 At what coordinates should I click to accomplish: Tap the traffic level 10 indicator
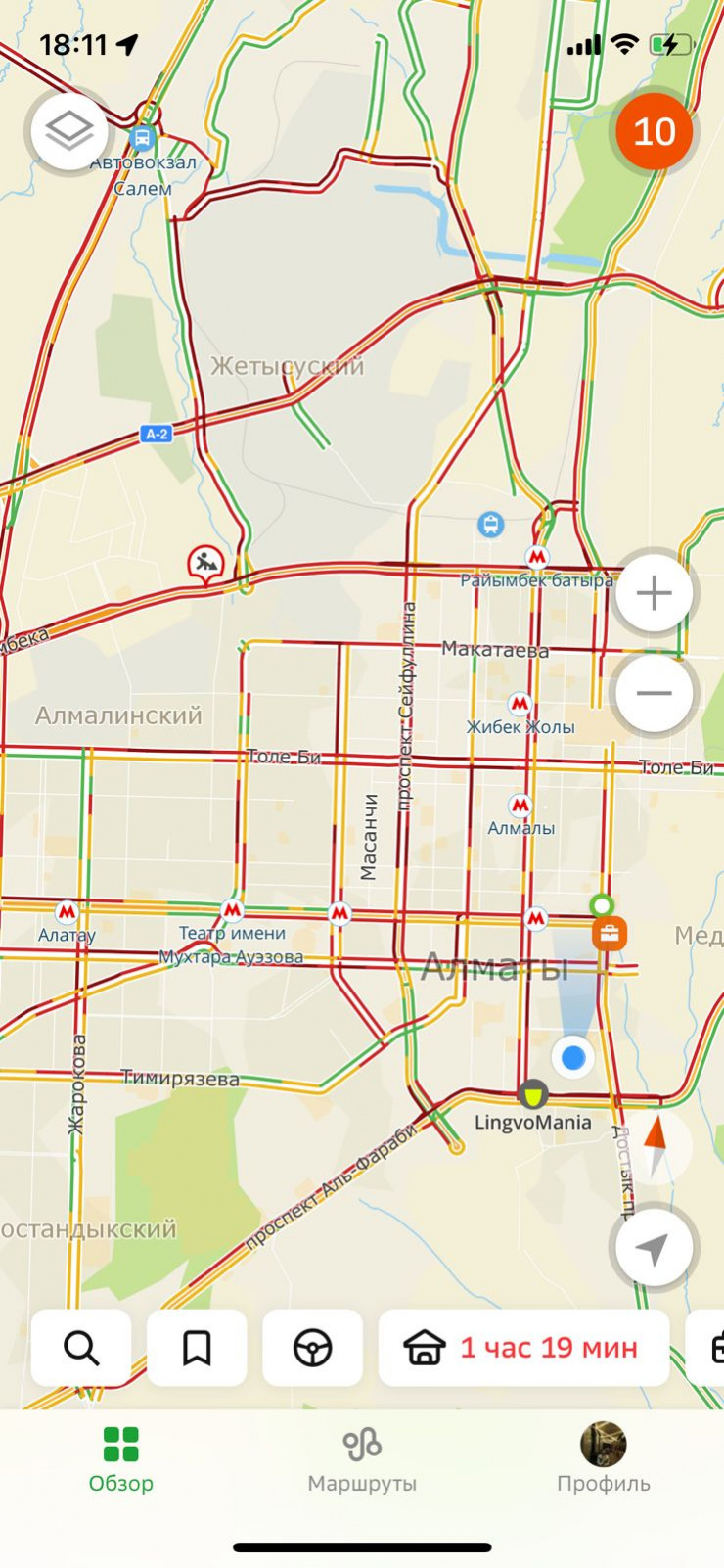pyautogui.click(x=654, y=131)
